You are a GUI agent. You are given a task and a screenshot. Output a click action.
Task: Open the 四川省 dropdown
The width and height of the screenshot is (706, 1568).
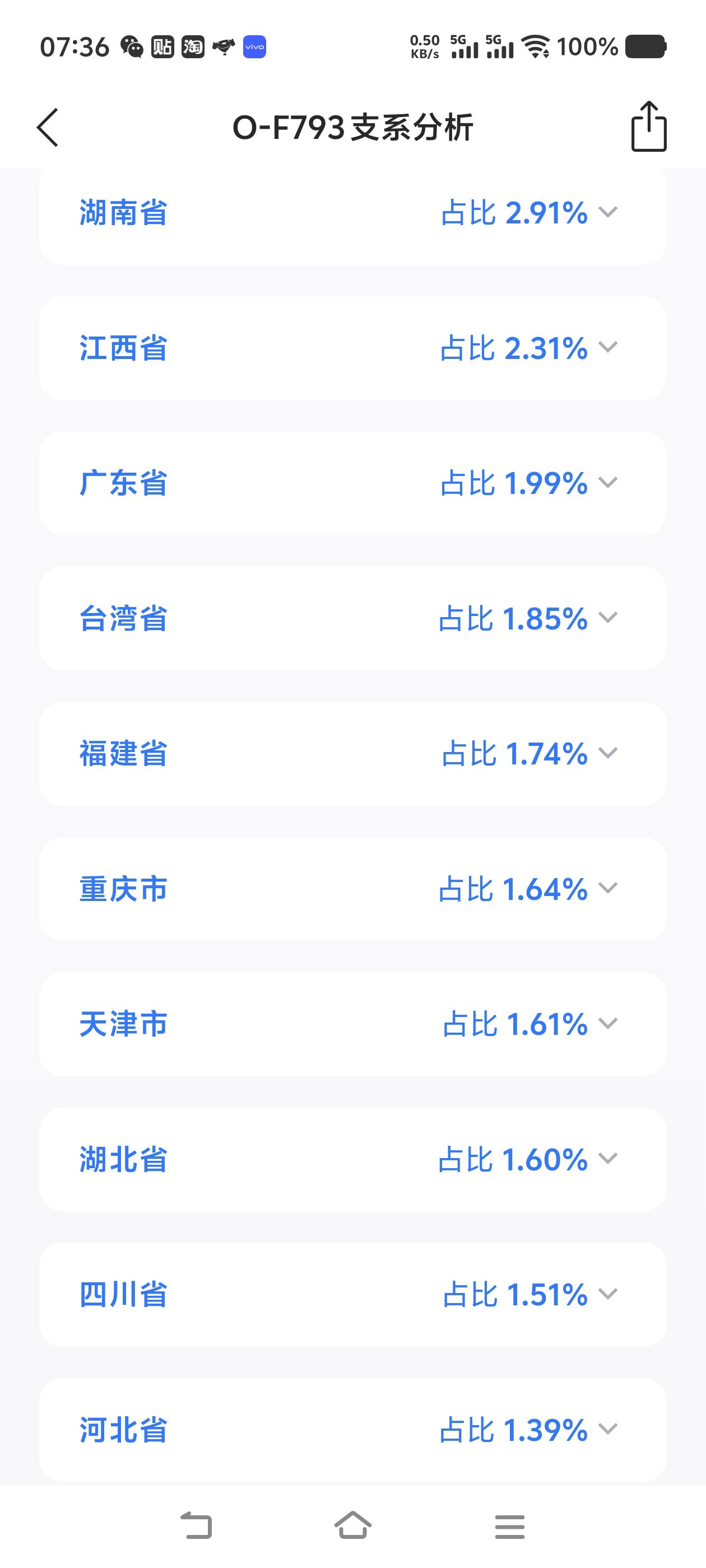[x=607, y=1294]
